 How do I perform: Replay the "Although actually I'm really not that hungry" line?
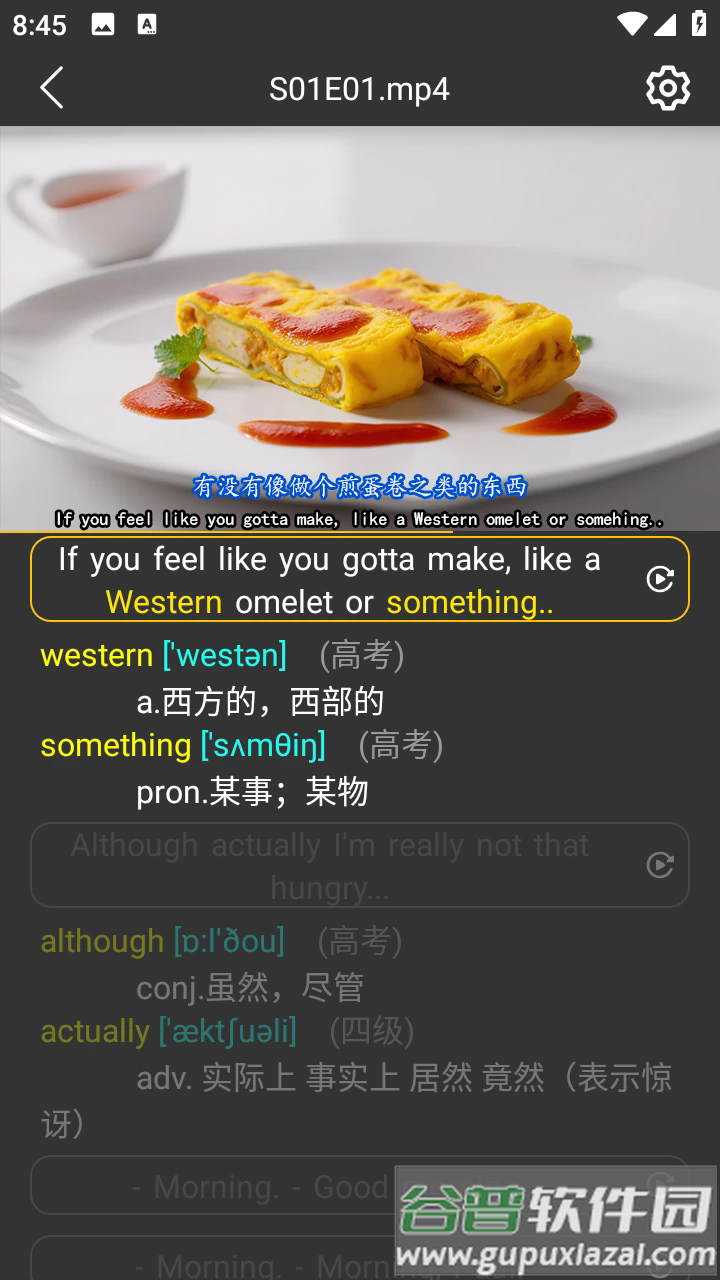(x=661, y=865)
